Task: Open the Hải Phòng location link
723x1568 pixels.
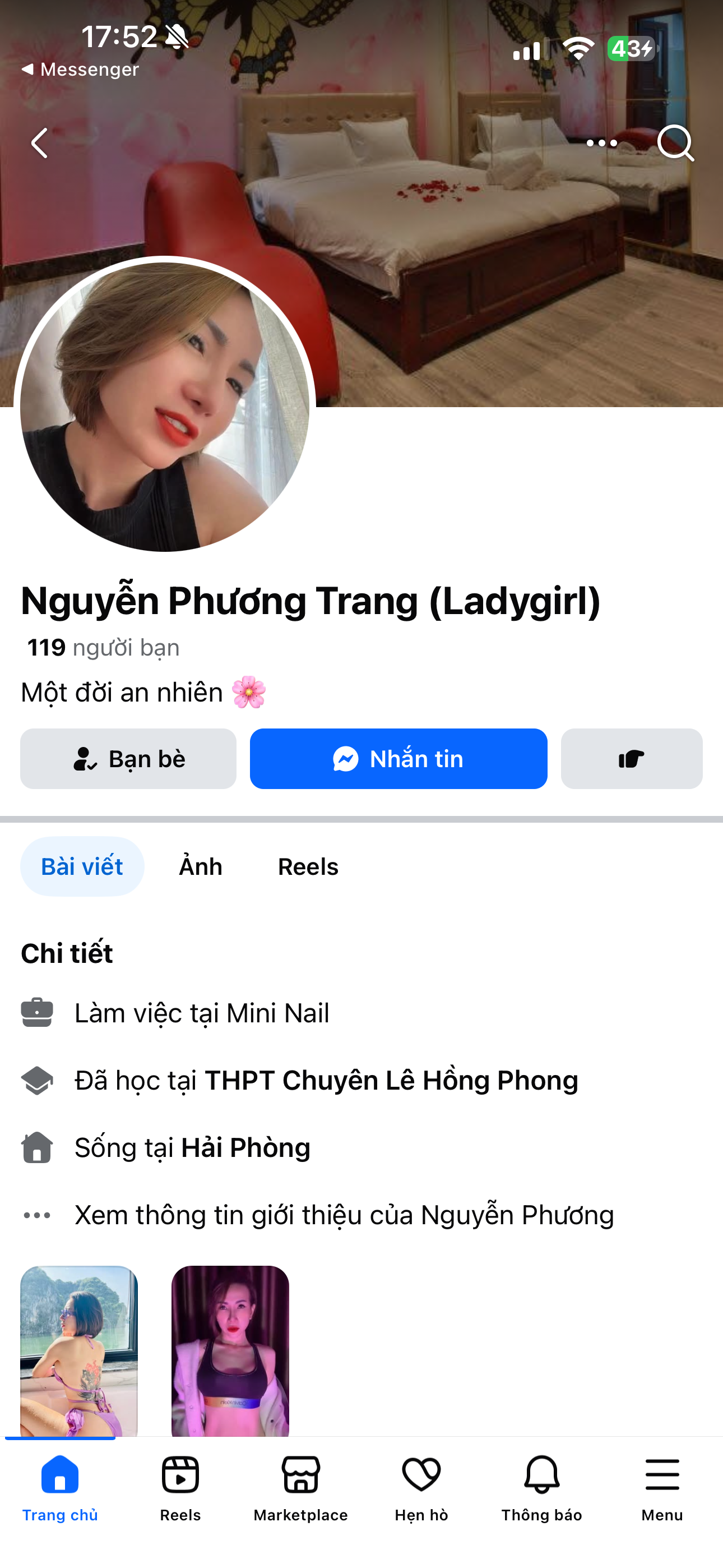Action: tap(246, 1148)
